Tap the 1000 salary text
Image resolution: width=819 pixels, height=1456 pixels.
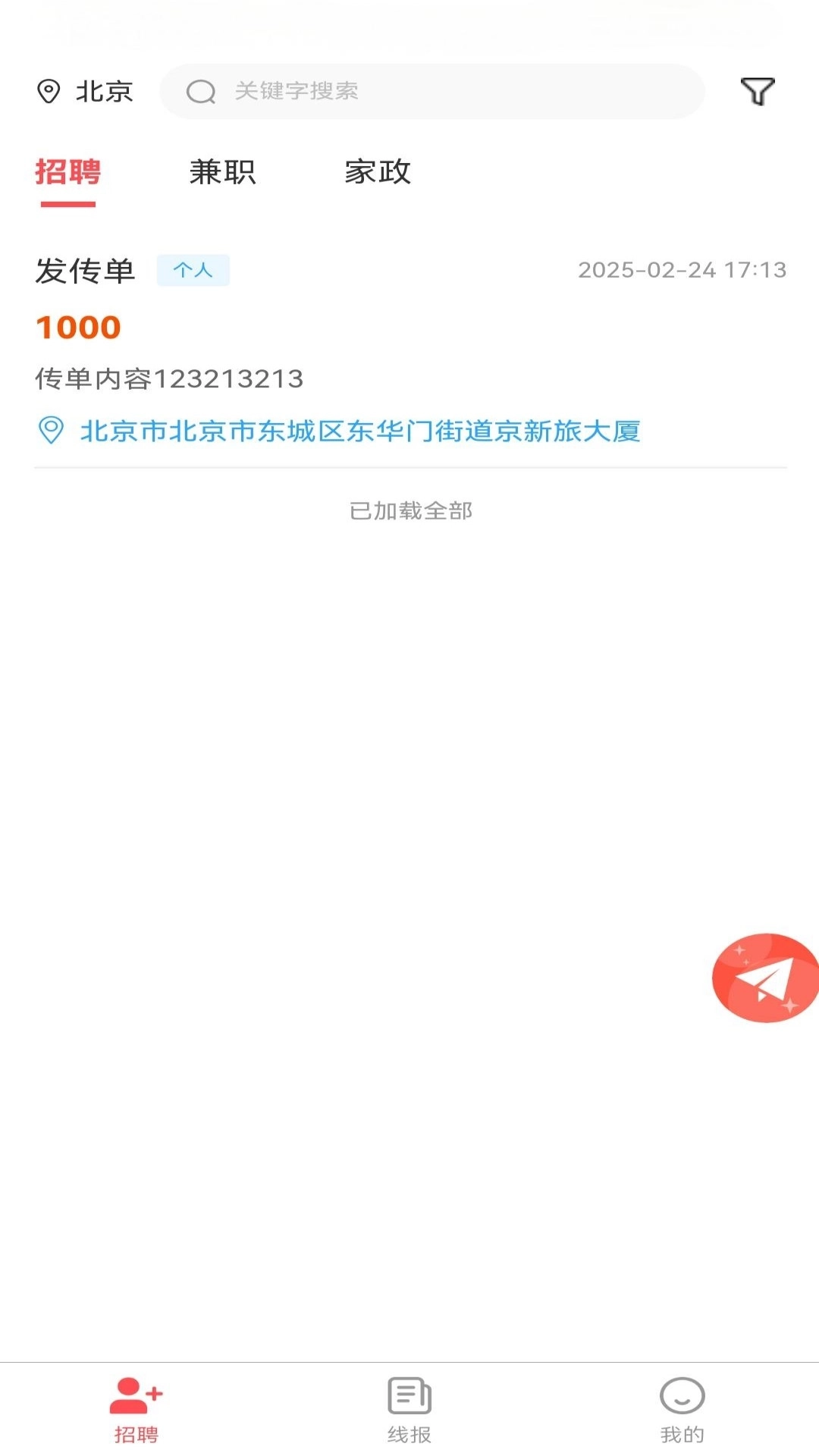[78, 327]
